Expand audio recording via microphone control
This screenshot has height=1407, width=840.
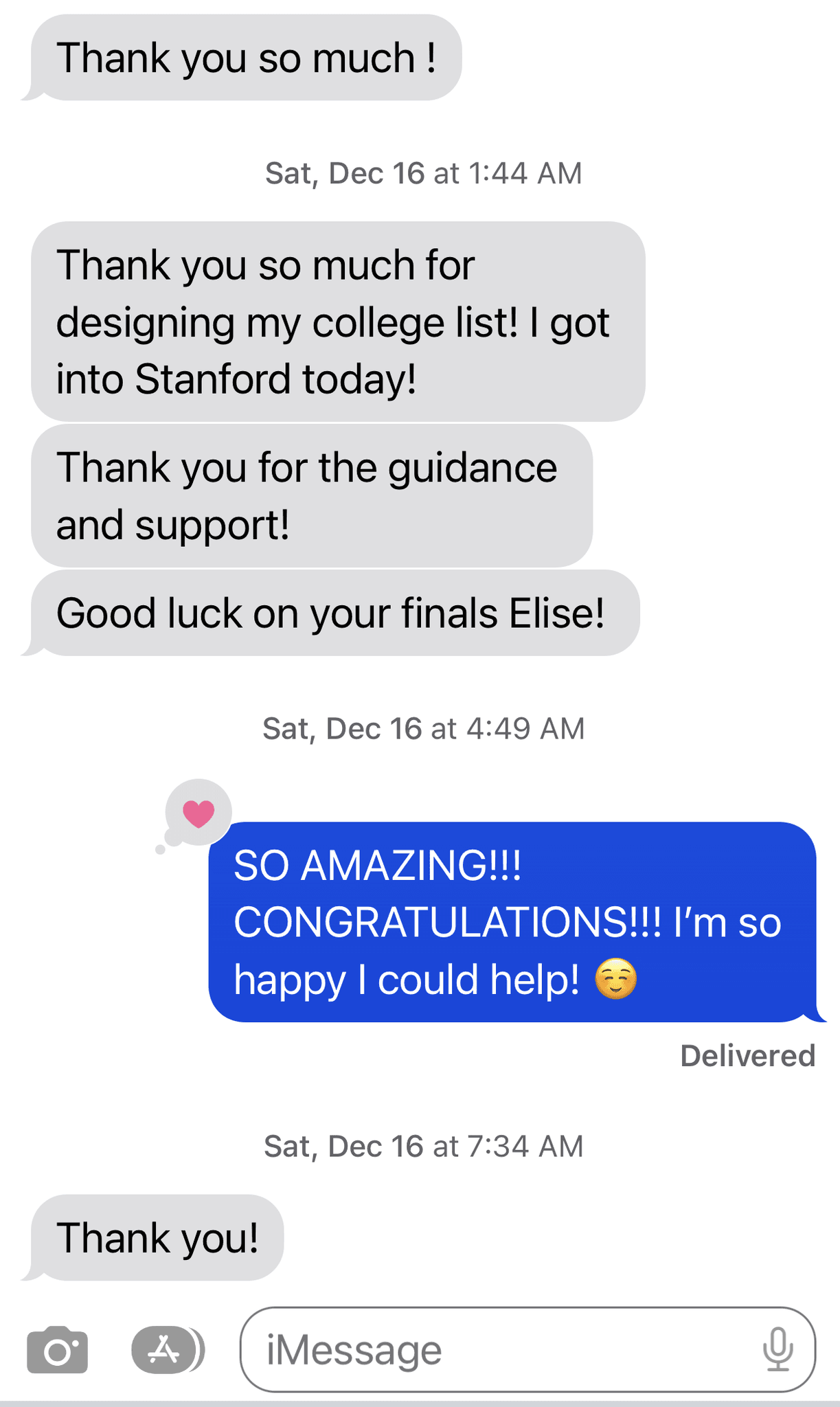(780, 1348)
